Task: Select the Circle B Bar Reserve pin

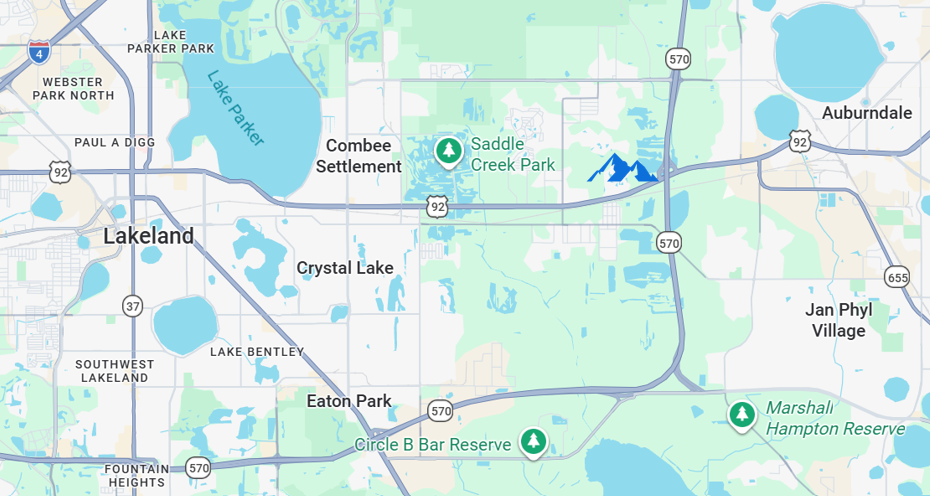Action: click(x=534, y=441)
